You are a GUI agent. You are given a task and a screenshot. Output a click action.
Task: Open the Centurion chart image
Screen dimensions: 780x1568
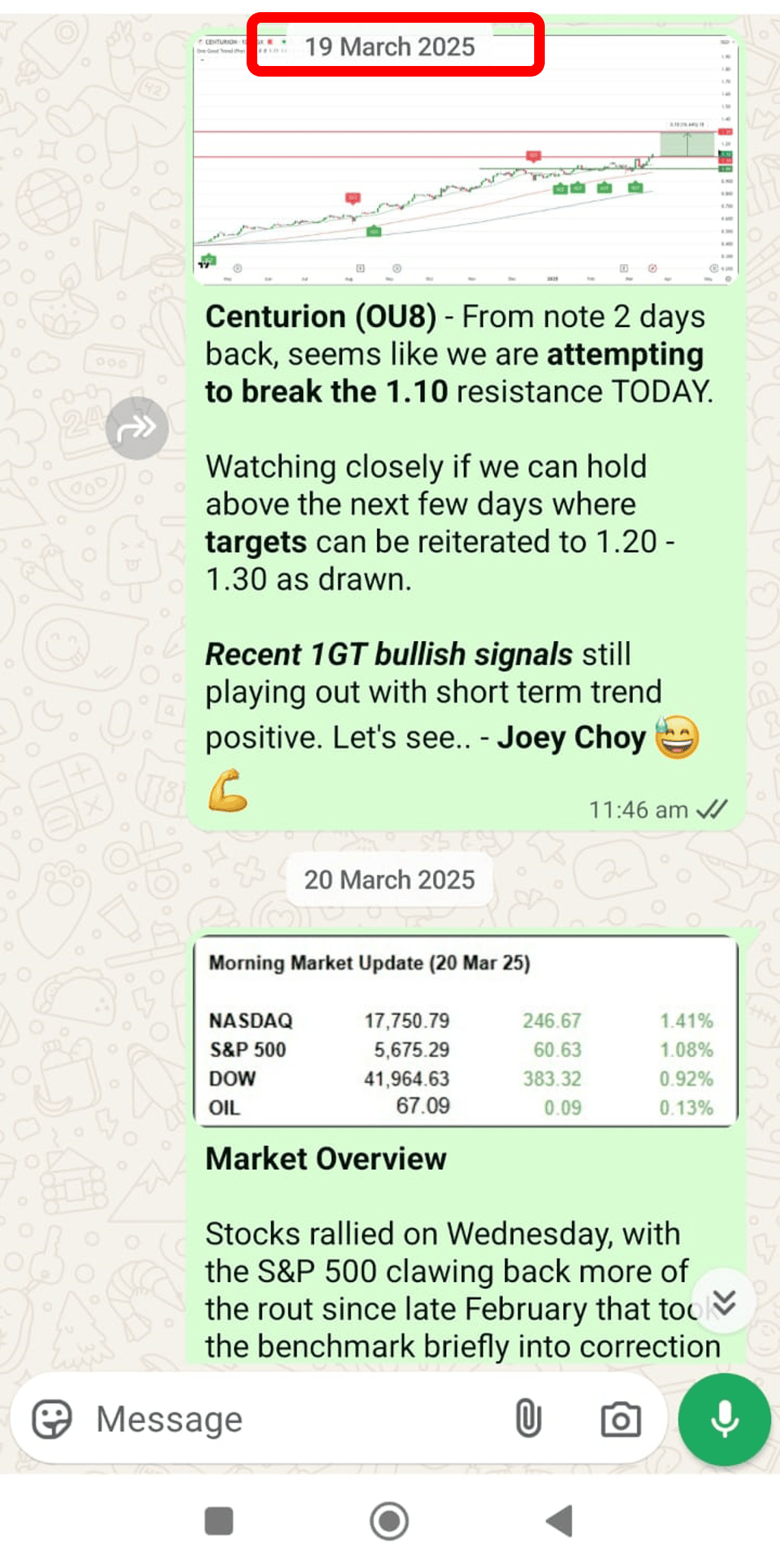coord(465,159)
